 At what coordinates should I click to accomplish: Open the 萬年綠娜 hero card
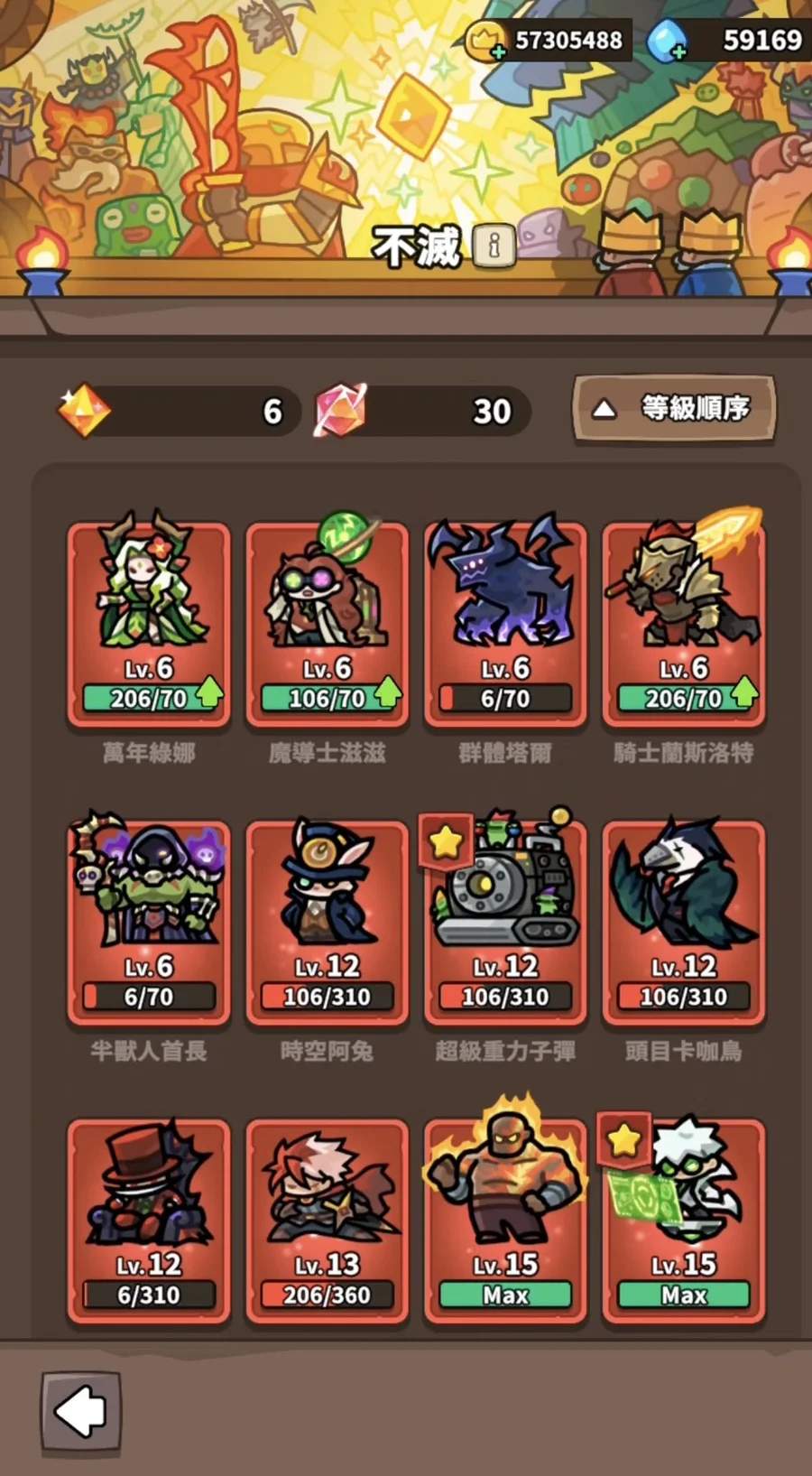[x=149, y=623]
